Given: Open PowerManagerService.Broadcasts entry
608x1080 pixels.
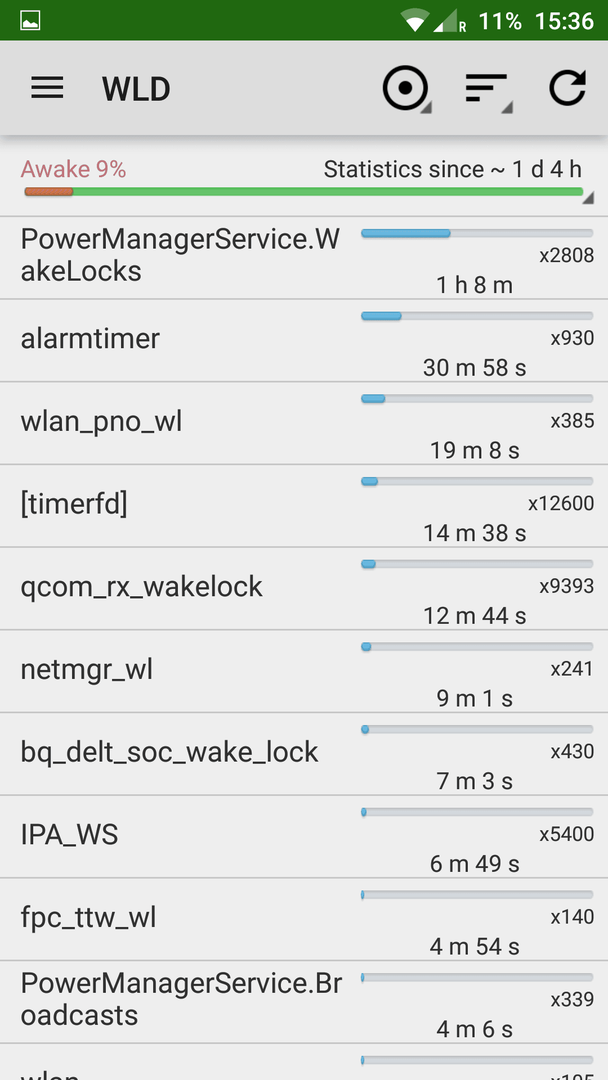Looking at the screenshot, I should pyautogui.click(x=304, y=1001).
